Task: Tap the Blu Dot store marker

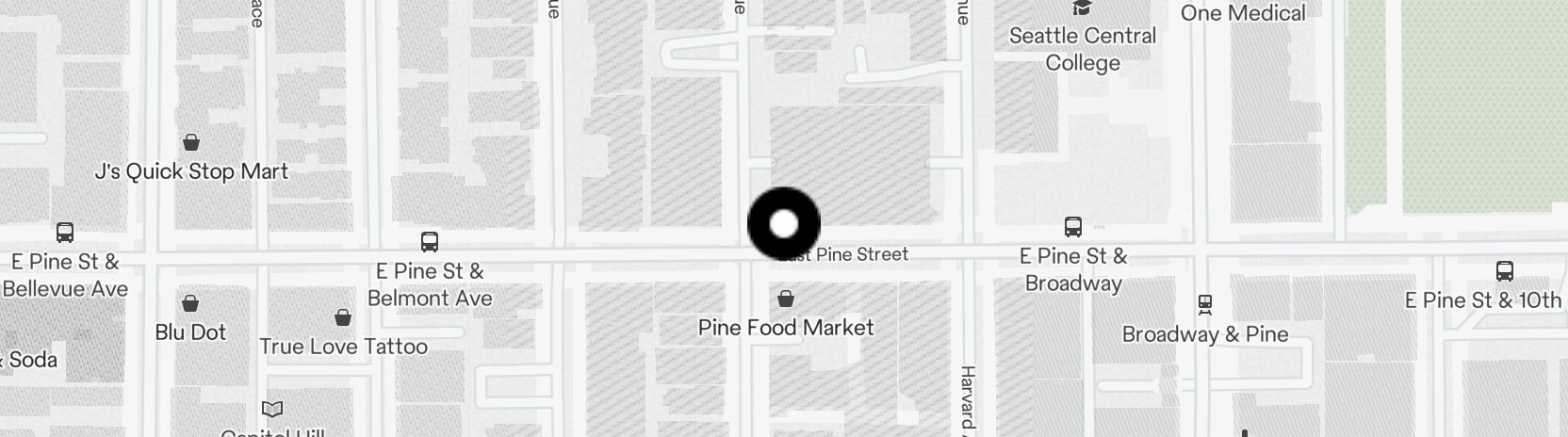Action: tap(190, 303)
